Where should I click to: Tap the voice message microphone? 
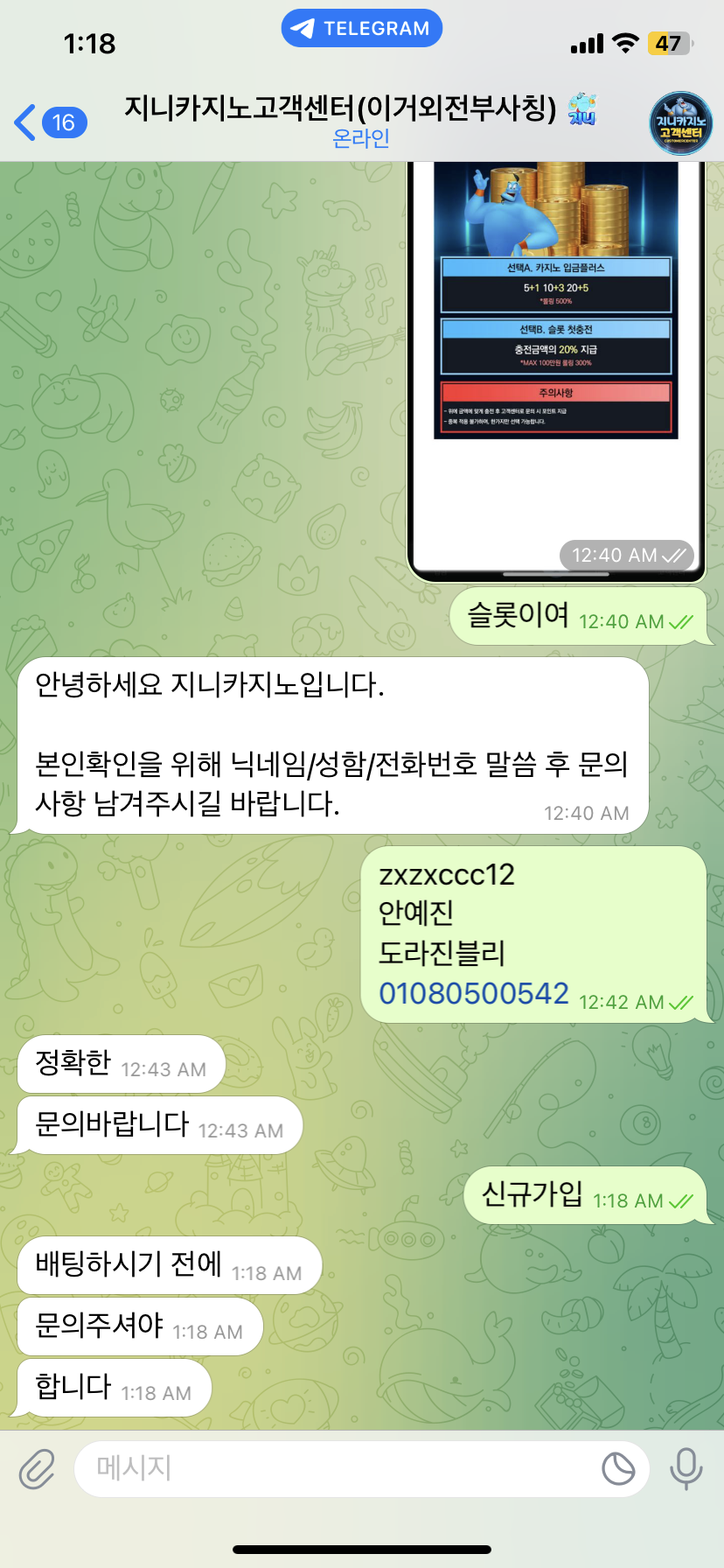[x=686, y=1468]
